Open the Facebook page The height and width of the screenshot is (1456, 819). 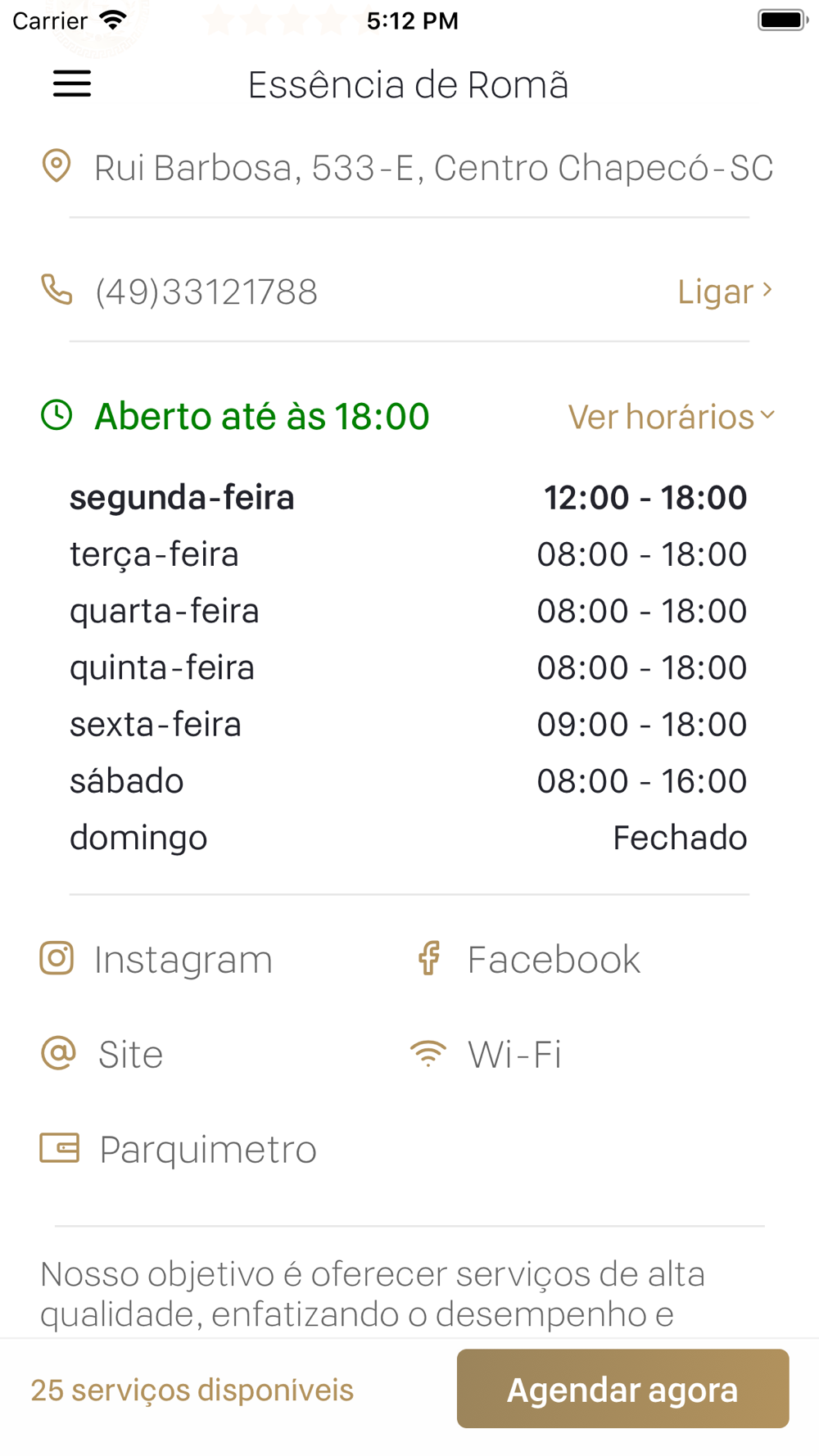(x=527, y=959)
